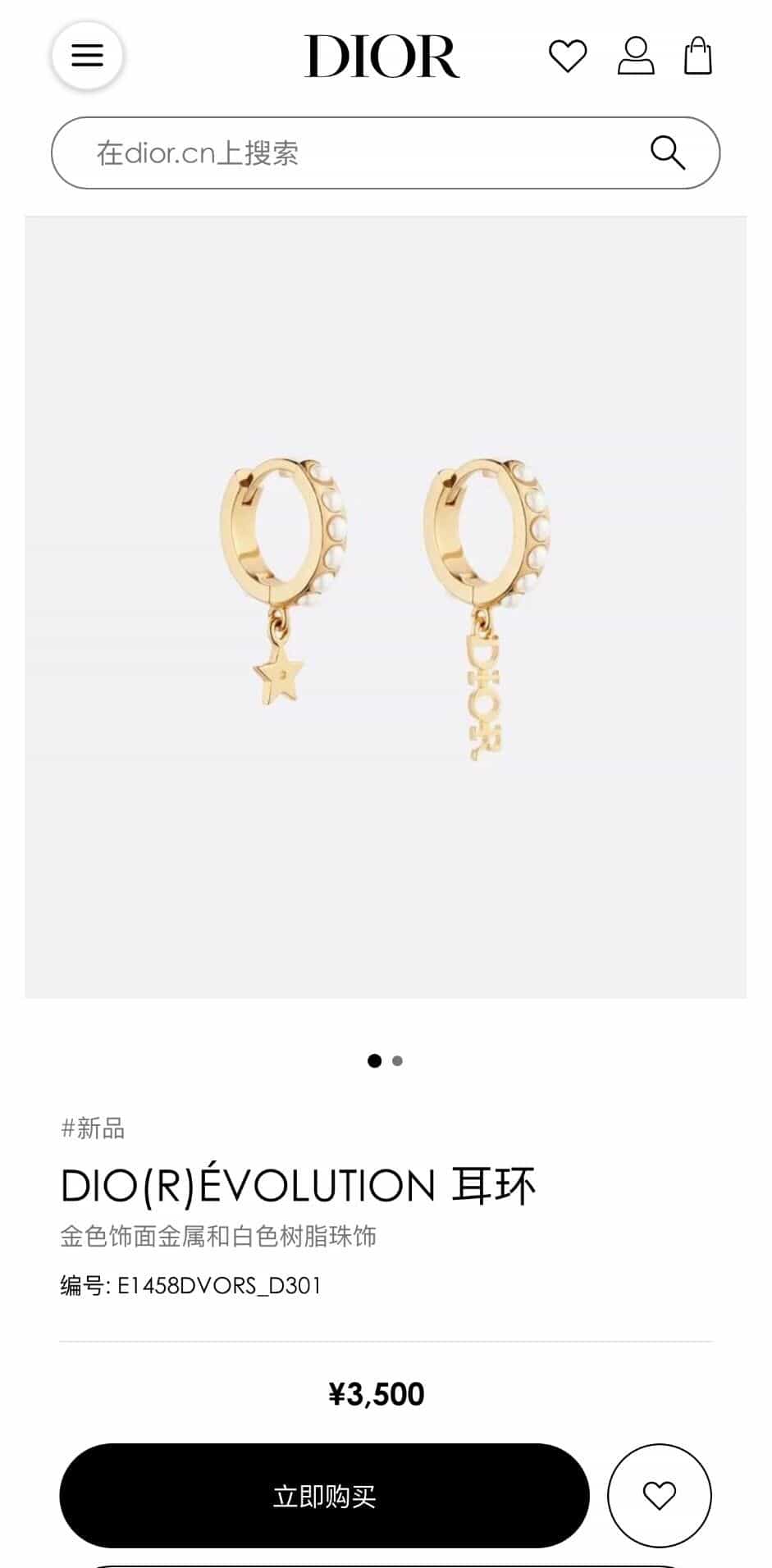Open the account profile icon
This screenshot has width=772, height=1568.
point(636,56)
